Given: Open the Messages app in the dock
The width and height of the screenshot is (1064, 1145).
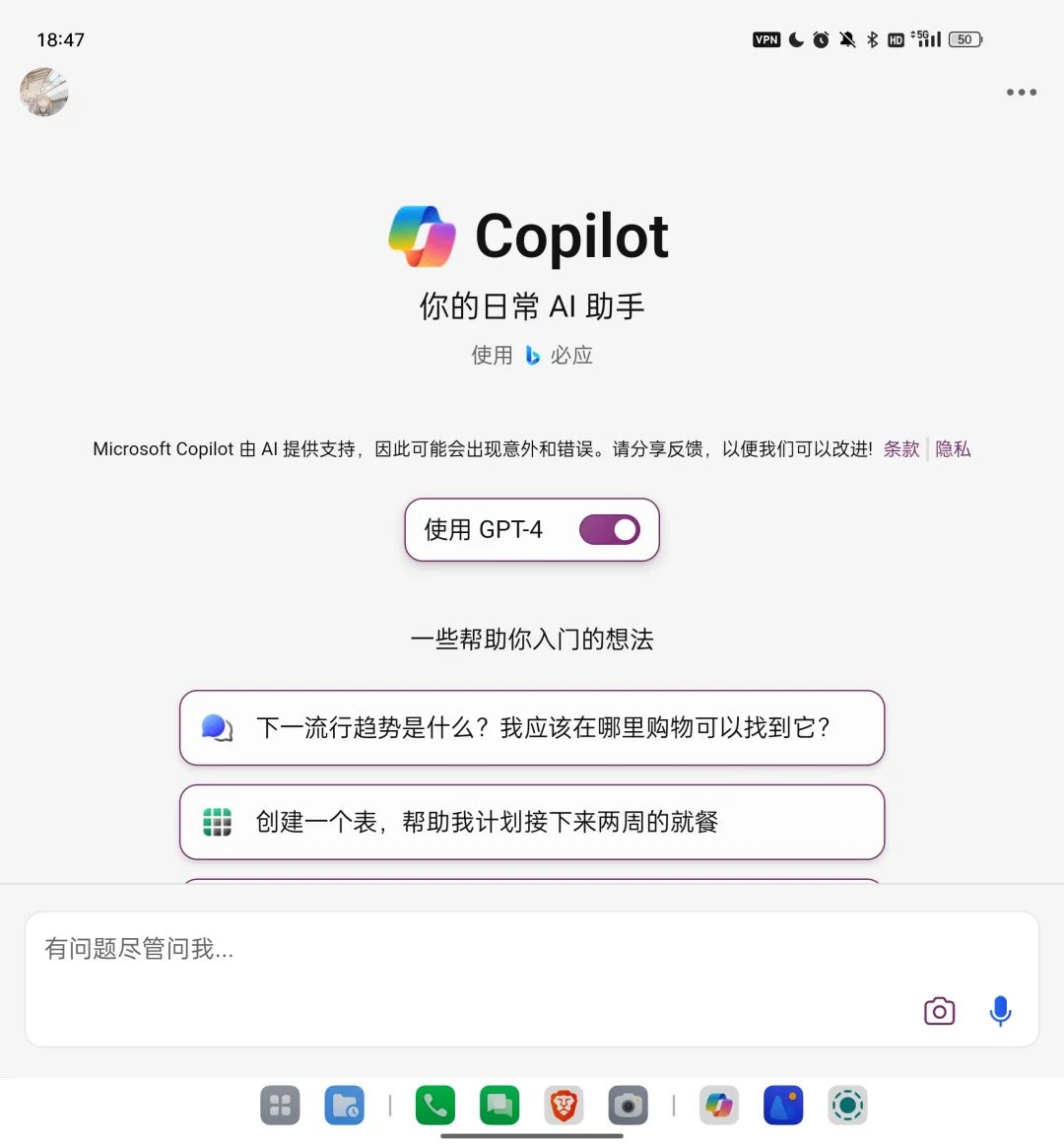Looking at the screenshot, I should (x=499, y=1106).
